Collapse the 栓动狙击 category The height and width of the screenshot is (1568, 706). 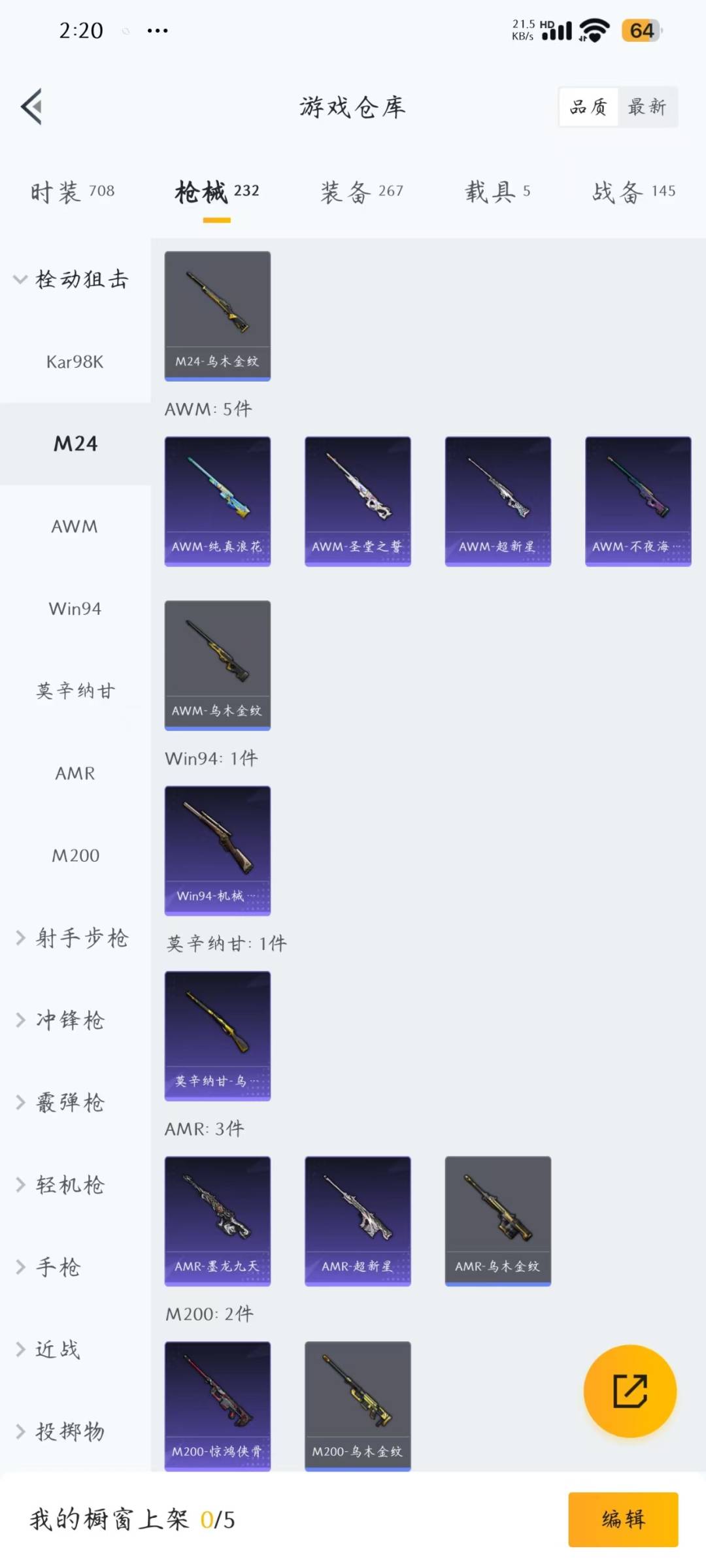[x=72, y=280]
